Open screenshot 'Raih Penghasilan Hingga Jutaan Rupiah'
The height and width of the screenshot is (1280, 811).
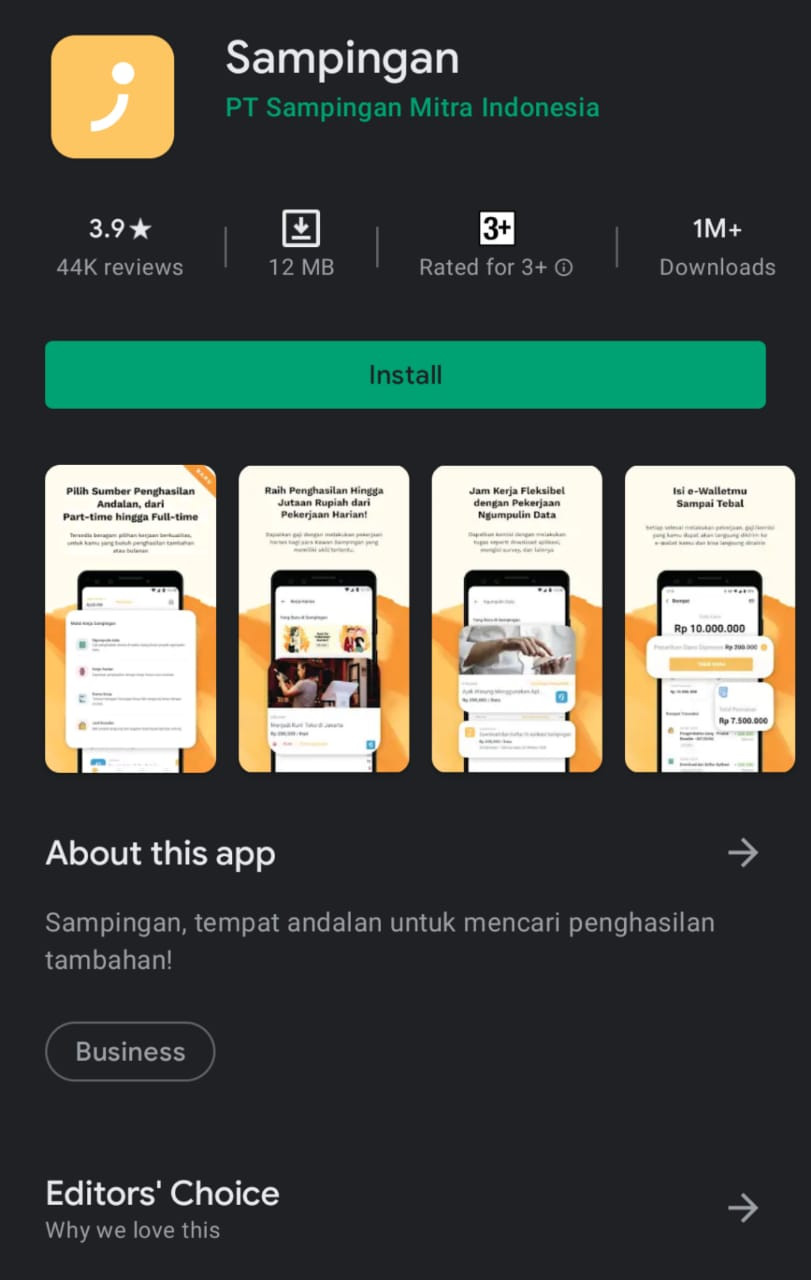[x=323, y=618]
